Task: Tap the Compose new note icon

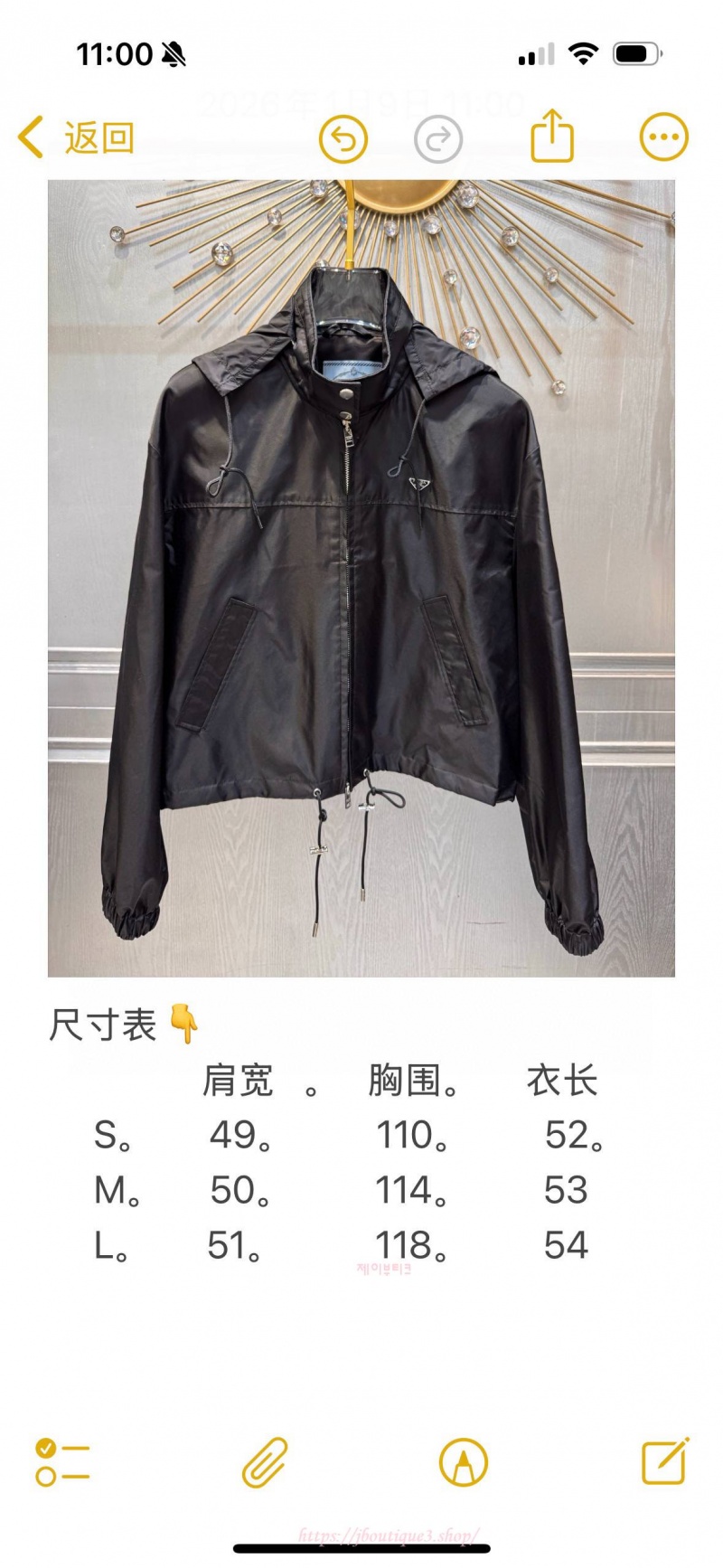Action: pyautogui.click(x=666, y=1460)
